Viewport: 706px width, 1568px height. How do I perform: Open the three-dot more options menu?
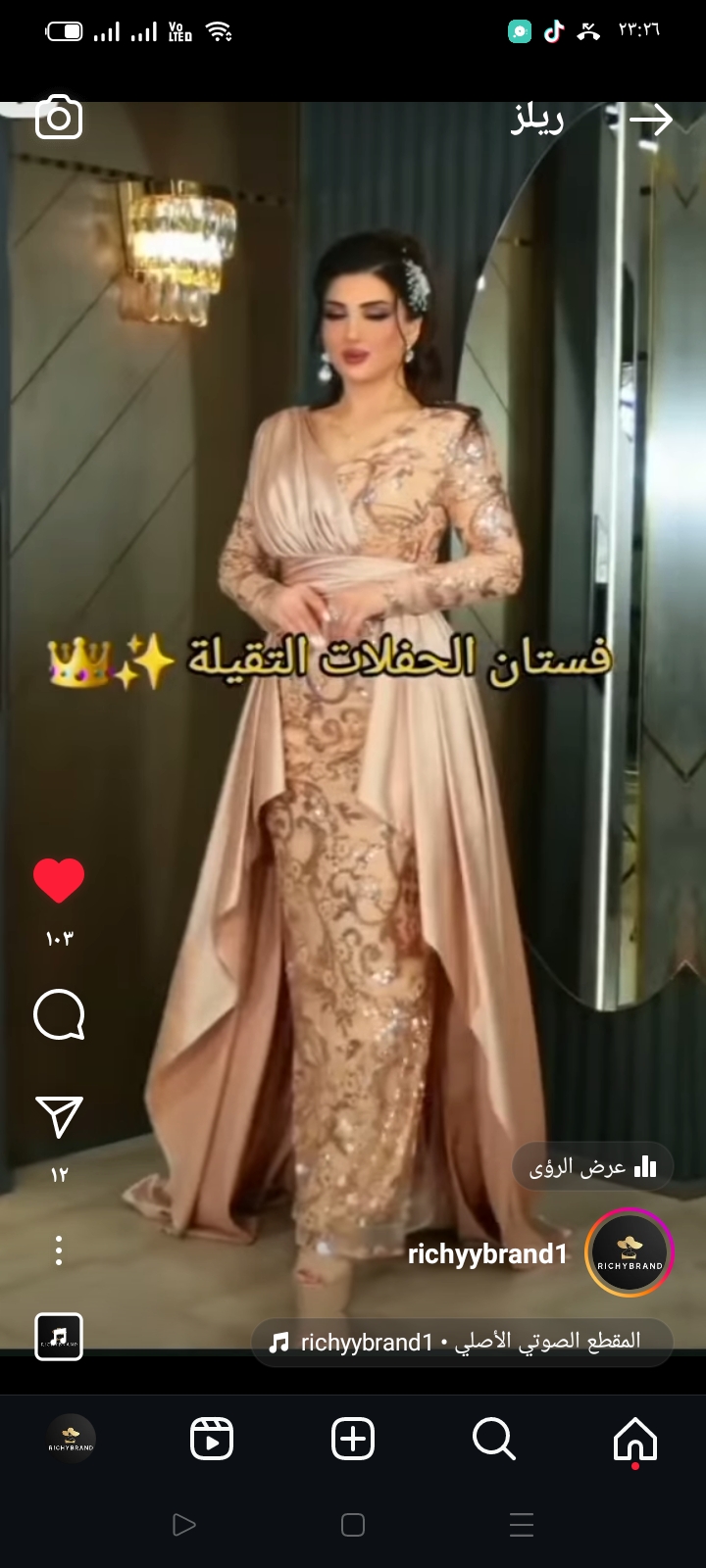click(59, 1250)
